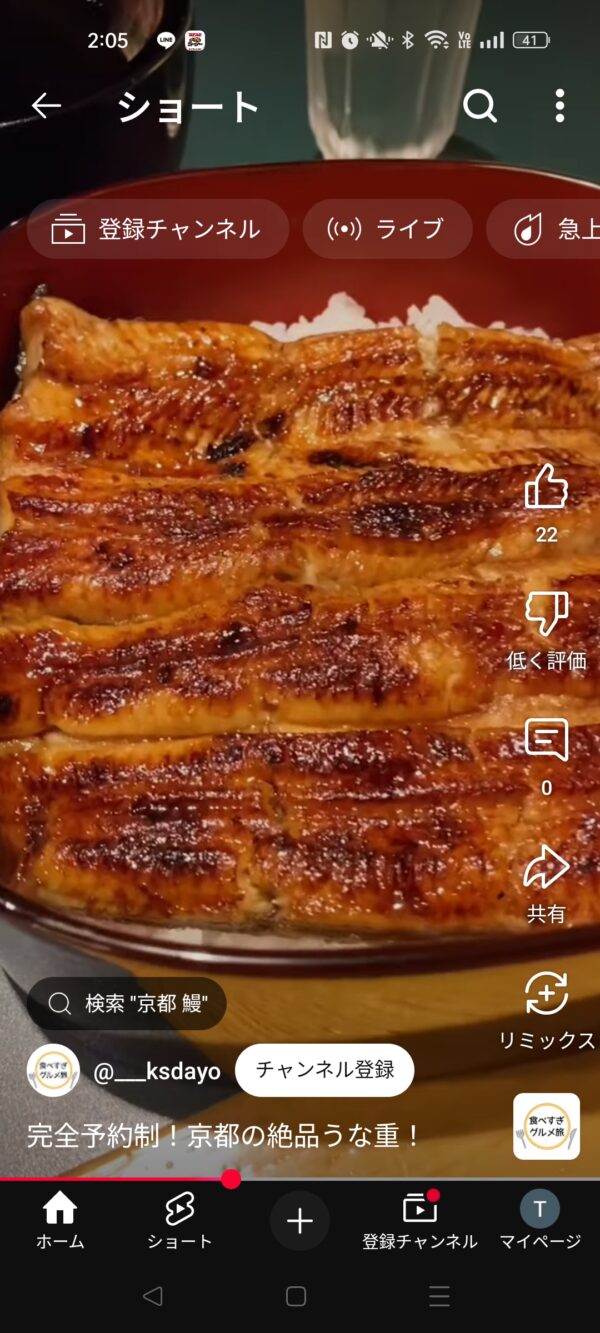
Task: Open the リミックス option
Action: point(546,994)
